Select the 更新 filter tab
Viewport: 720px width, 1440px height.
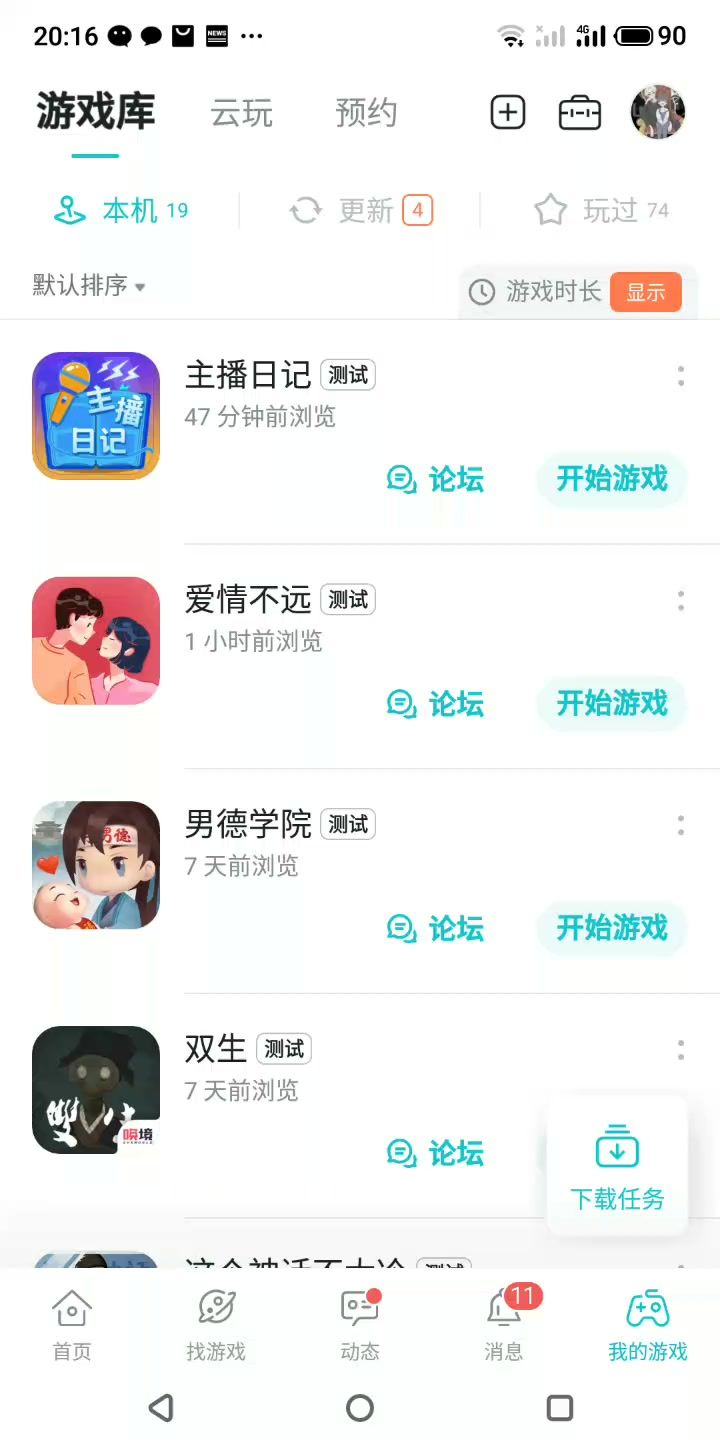[x=360, y=210]
